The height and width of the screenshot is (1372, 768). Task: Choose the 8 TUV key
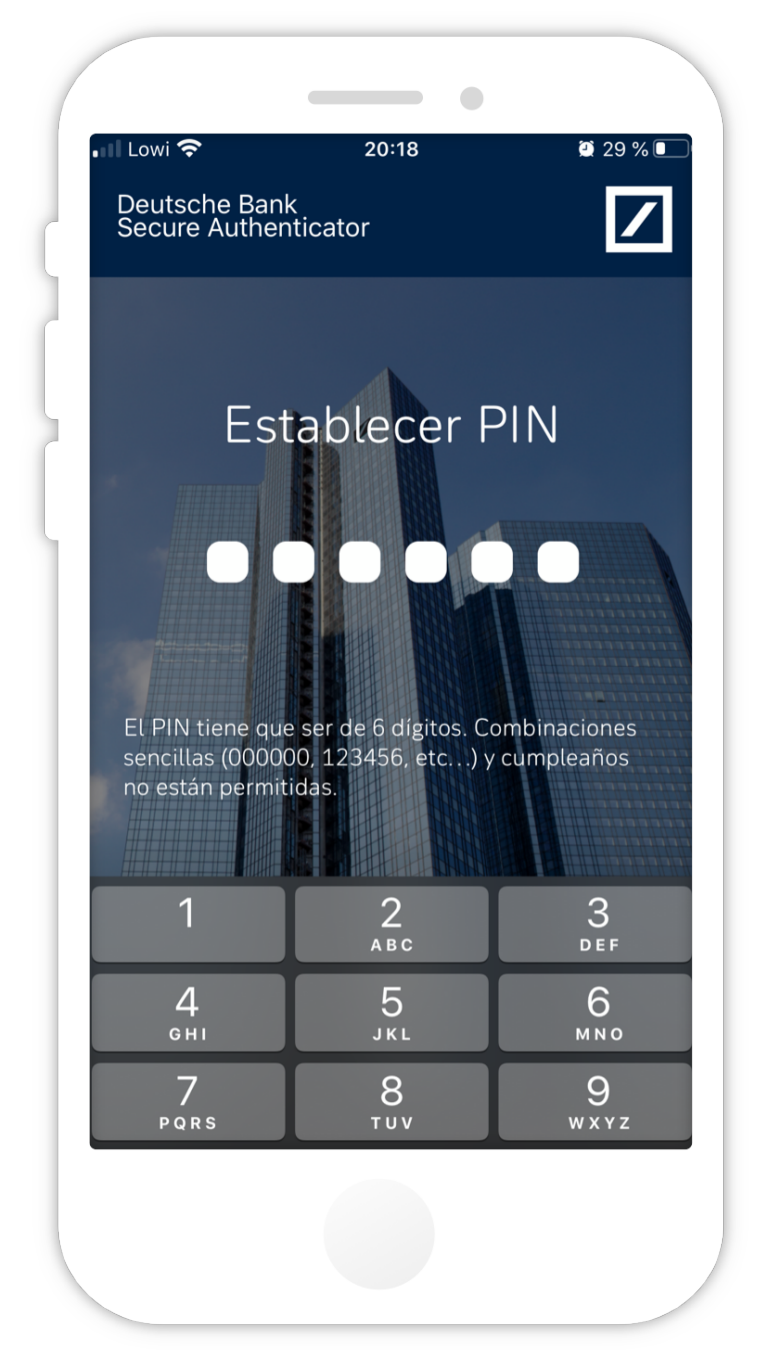[x=391, y=1100]
